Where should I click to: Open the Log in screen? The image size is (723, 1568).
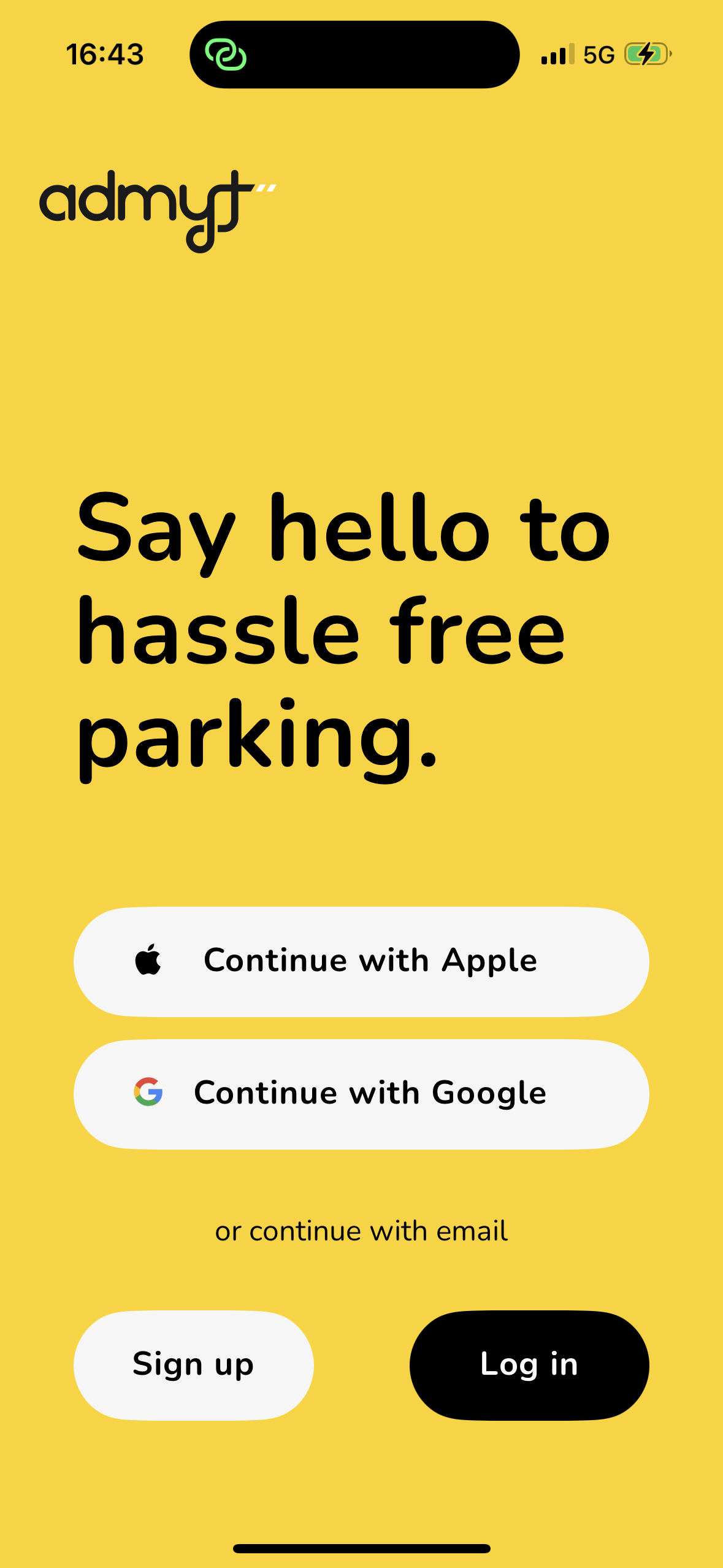(529, 1365)
